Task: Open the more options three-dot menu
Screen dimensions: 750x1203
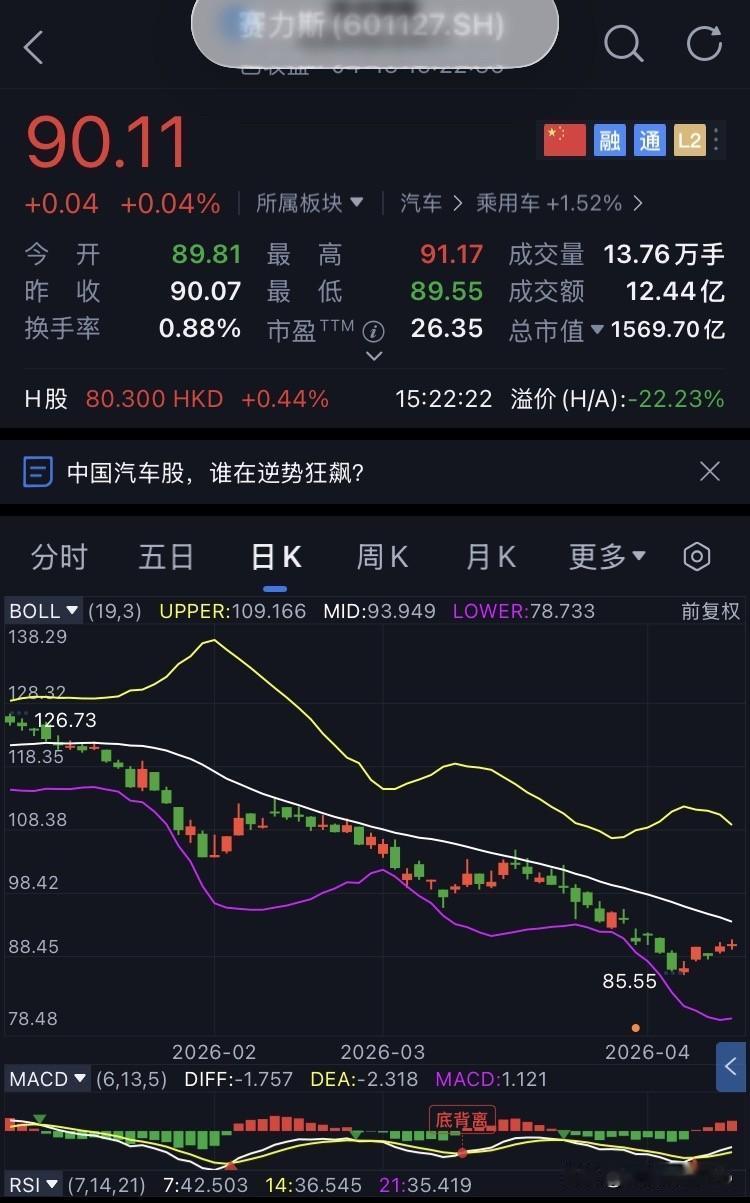Action: 716,139
